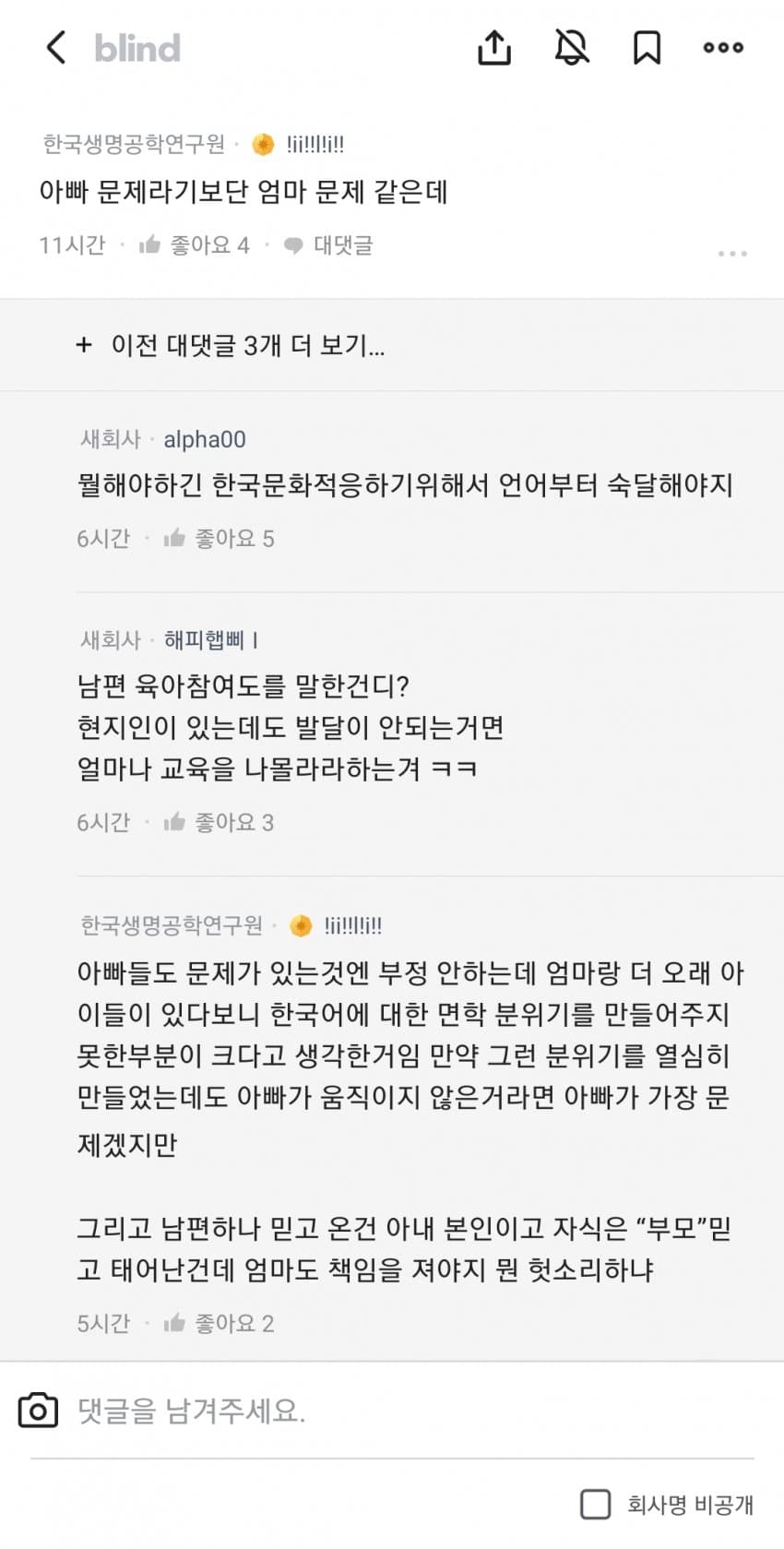Share this post
This screenshot has width=784, height=1549.
coord(494,47)
